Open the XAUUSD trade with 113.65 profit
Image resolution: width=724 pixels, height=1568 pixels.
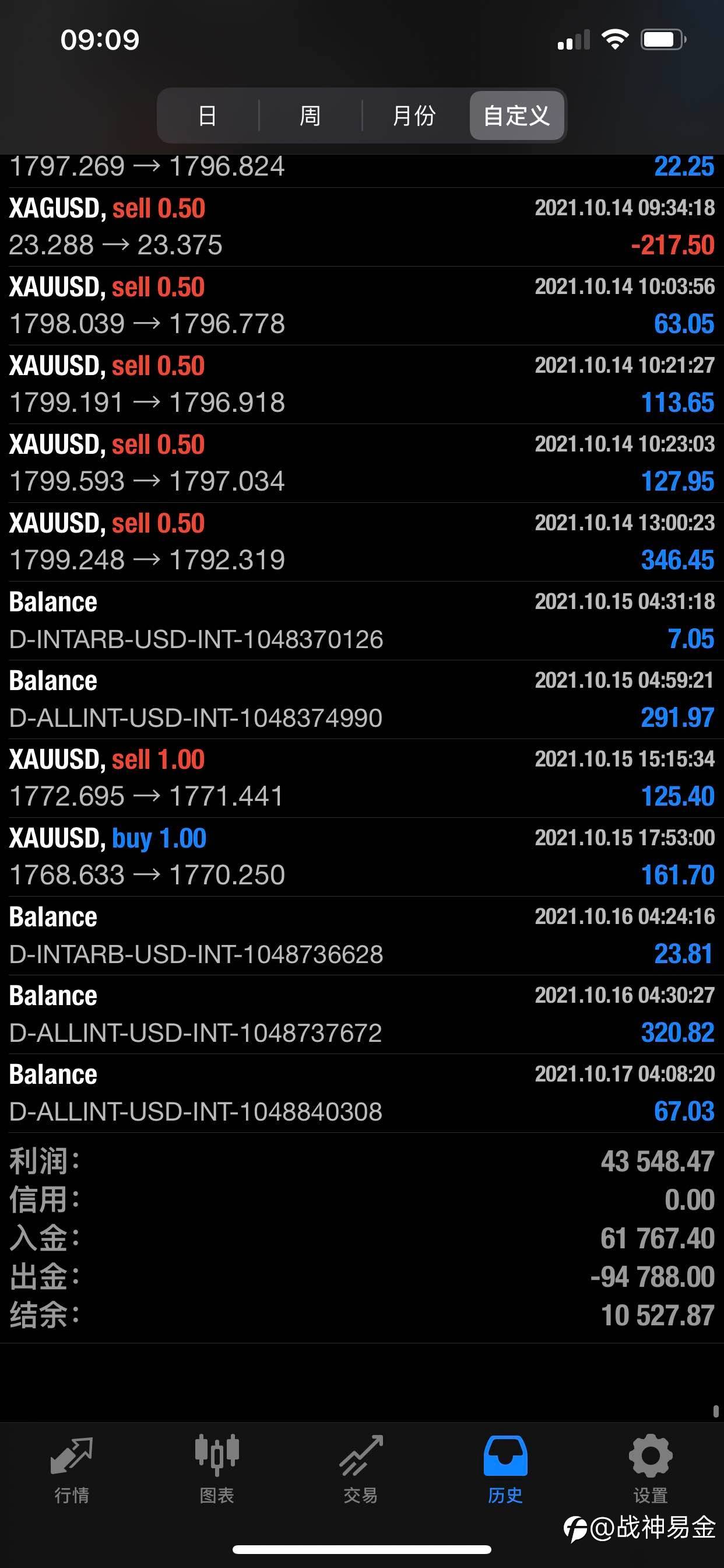[362, 384]
